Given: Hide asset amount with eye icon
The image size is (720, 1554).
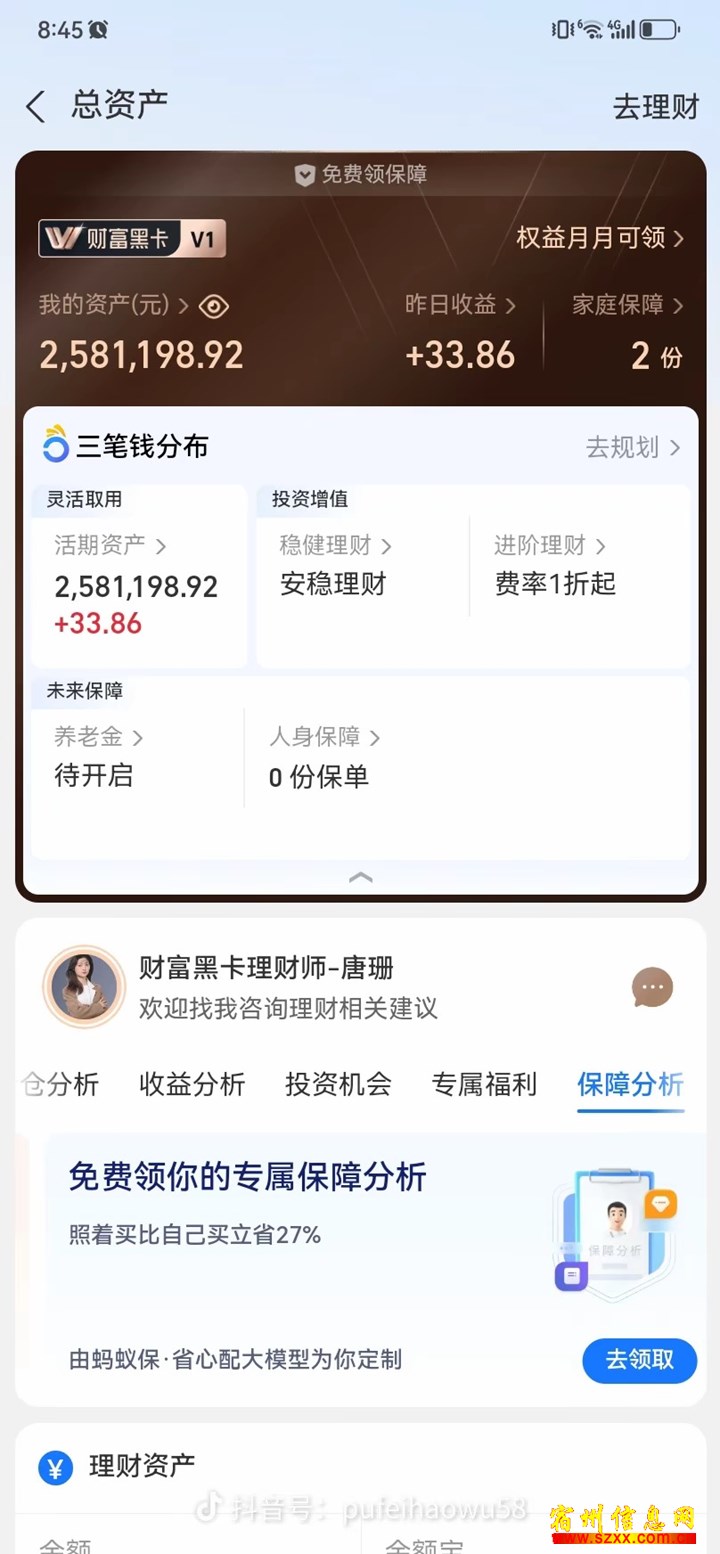Looking at the screenshot, I should click(214, 306).
